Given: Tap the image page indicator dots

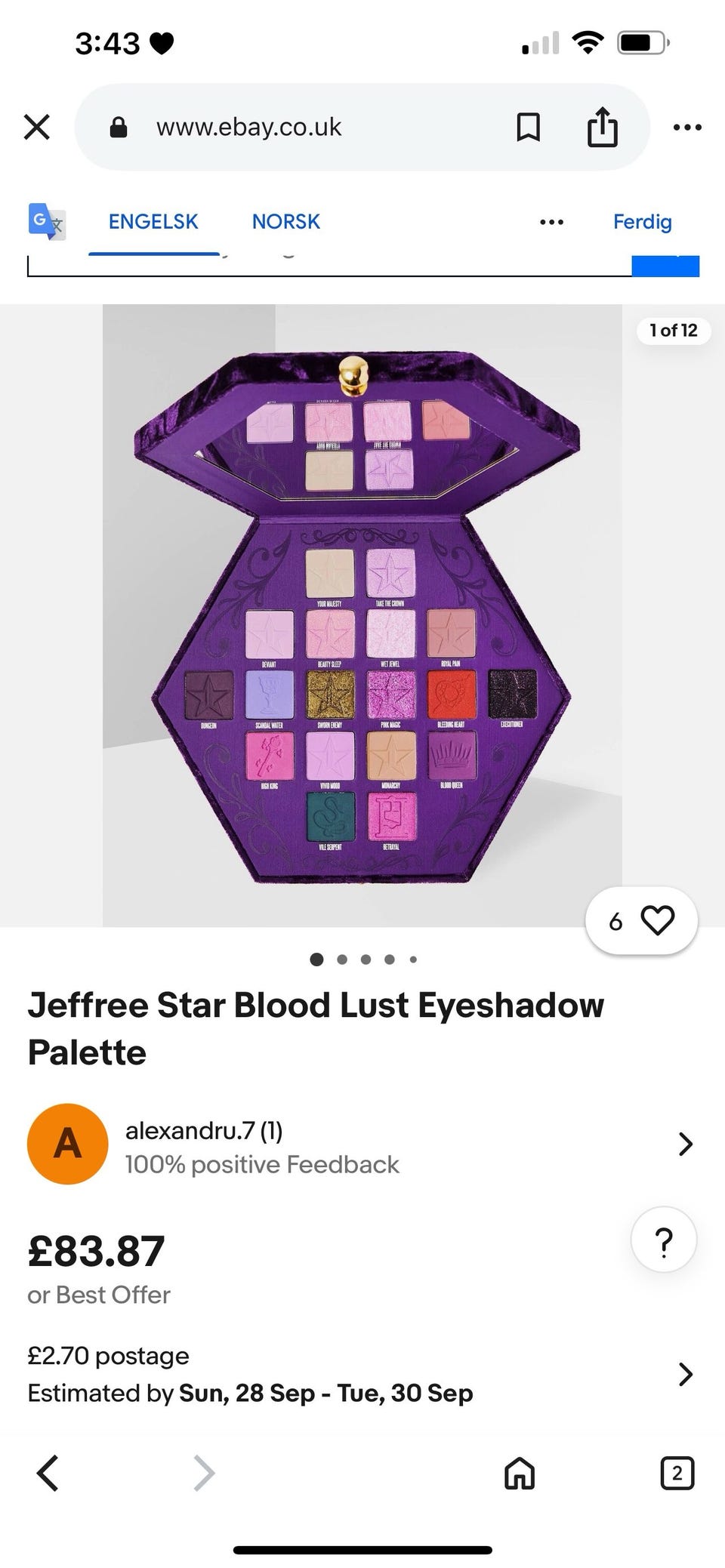Looking at the screenshot, I should [363, 960].
